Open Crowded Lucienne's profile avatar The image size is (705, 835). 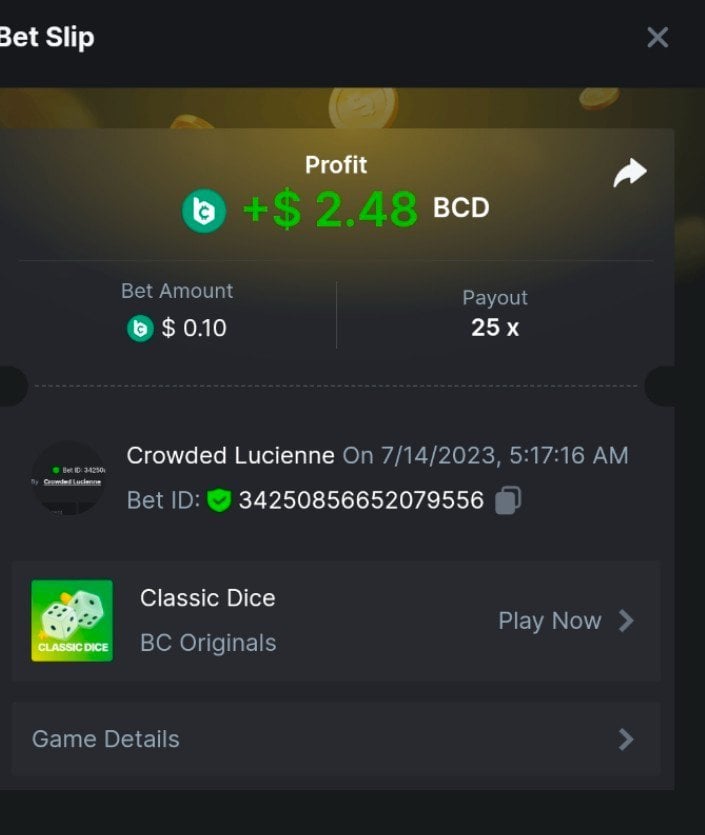click(x=68, y=478)
